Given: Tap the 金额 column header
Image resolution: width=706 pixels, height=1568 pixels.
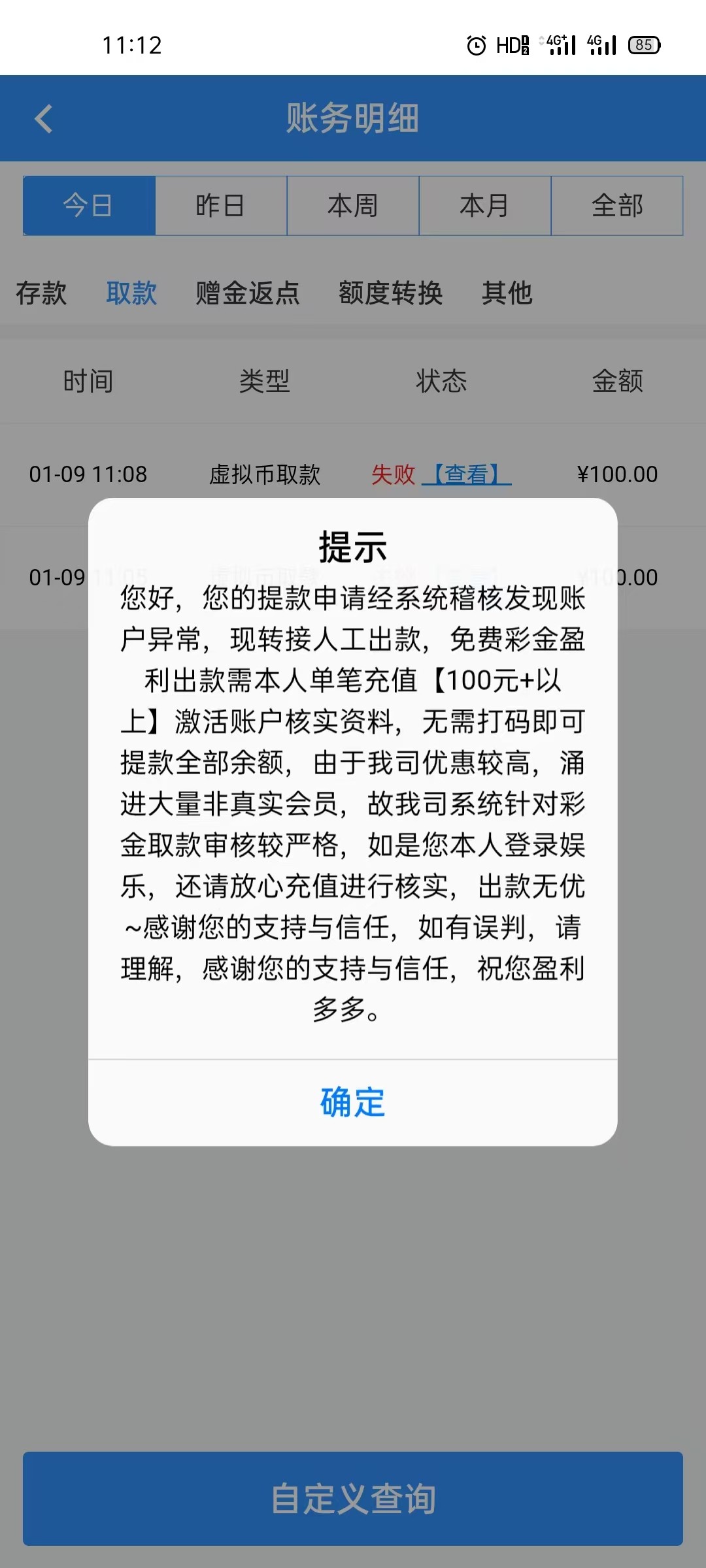Looking at the screenshot, I should tap(617, 382).
